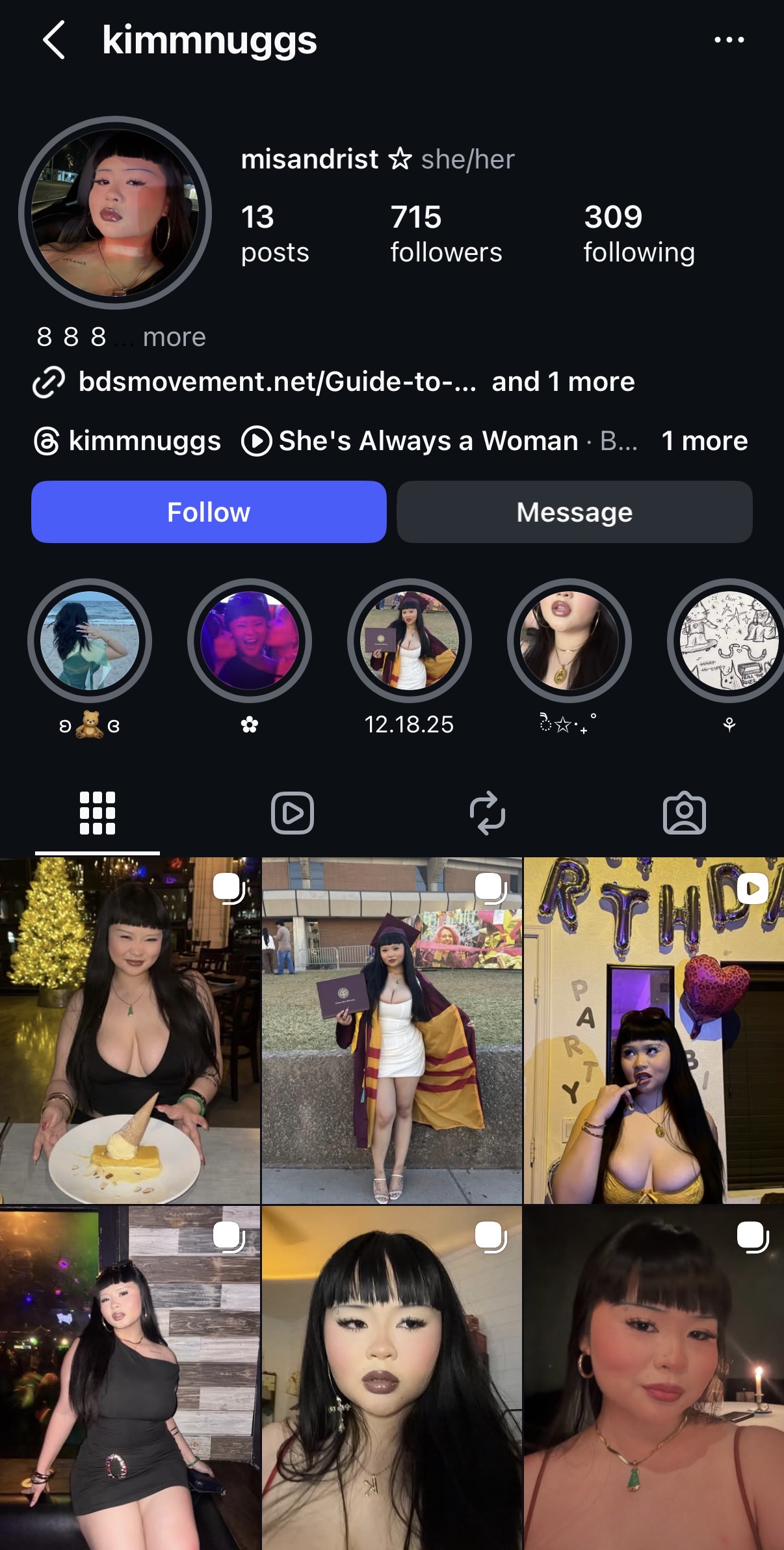Switch to the Reels tab
Image resolution: width=784 pixels, height=1550 pixels.
point(292,813)
